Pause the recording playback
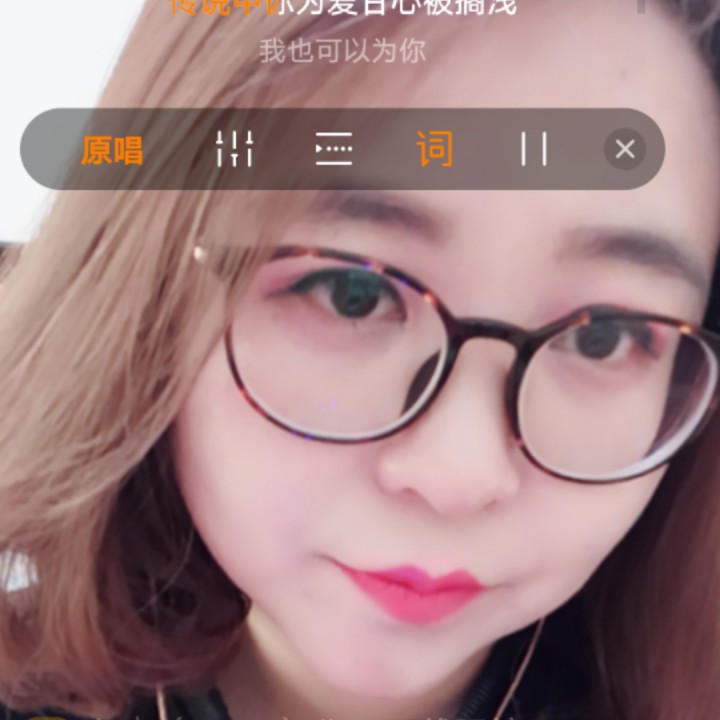Image resolution: width=720 pixels, height=720 pixels. click(534, 150)
